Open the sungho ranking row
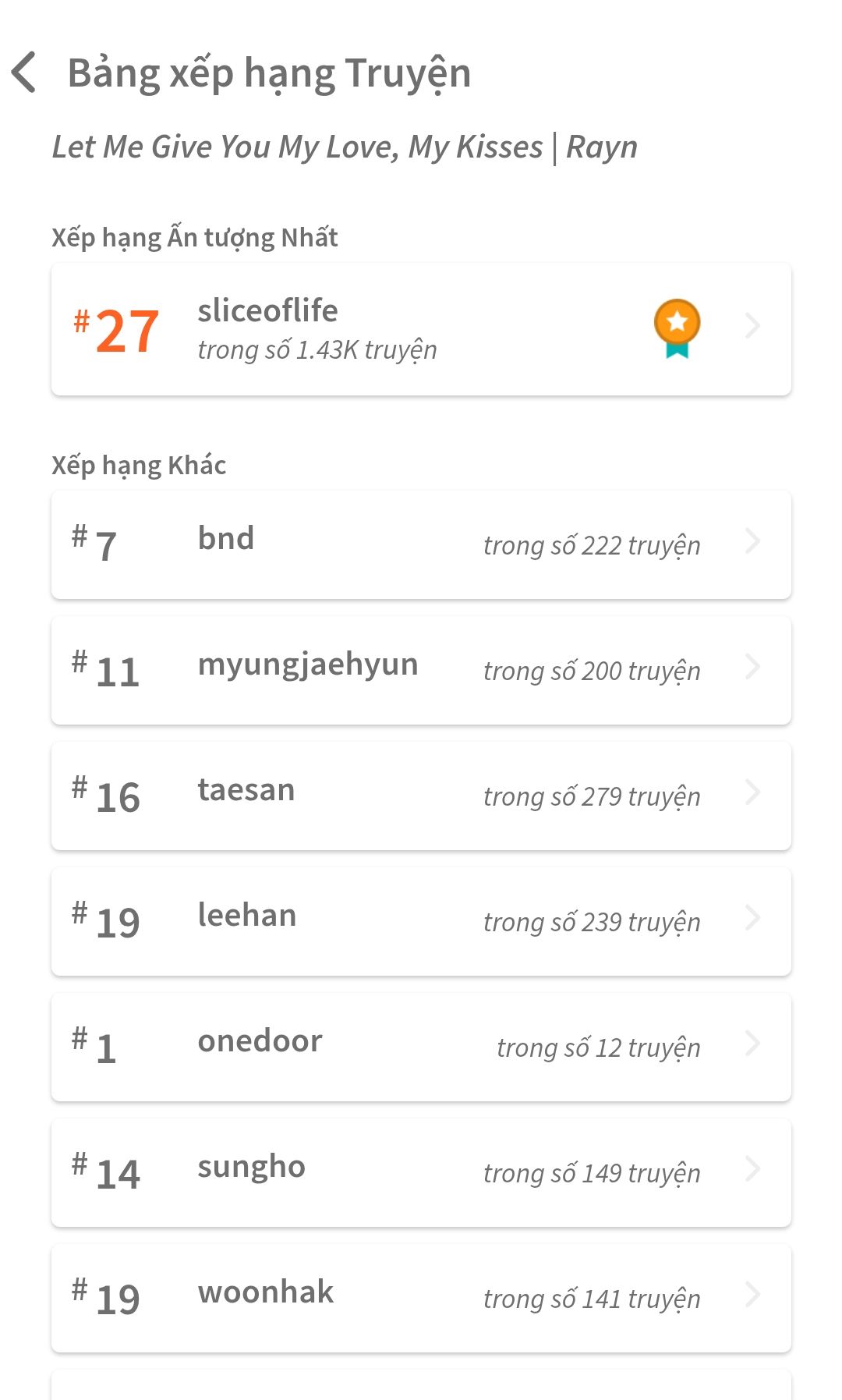842x1400 pixels. (421, 1173)
